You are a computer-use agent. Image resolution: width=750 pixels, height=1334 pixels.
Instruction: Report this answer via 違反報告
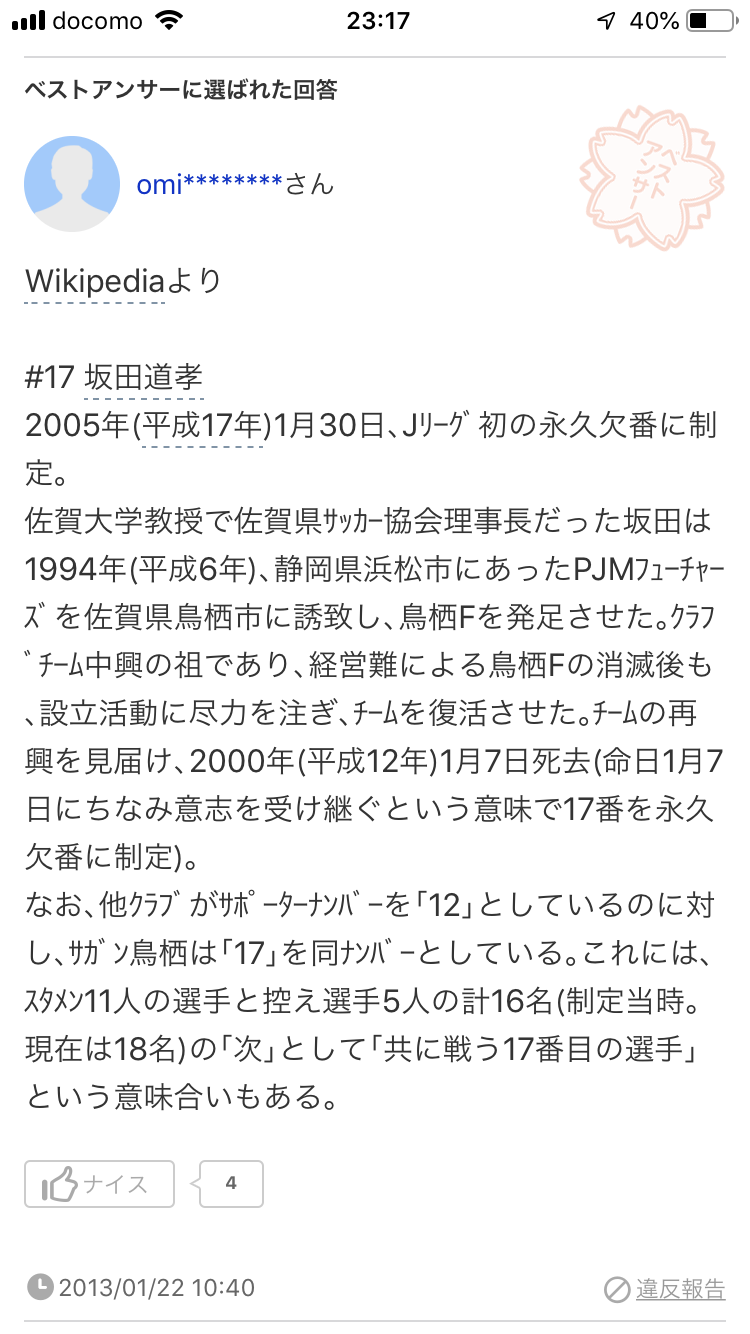(665, 1290)
